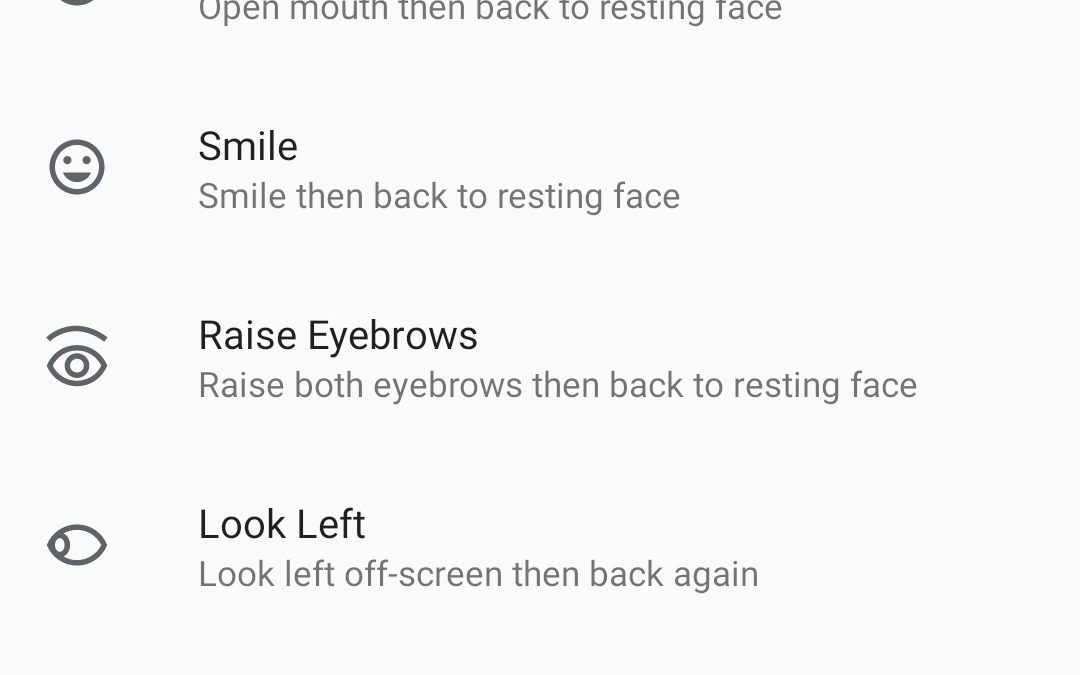Select the open mouth gesture row

[x=490, y=14]
